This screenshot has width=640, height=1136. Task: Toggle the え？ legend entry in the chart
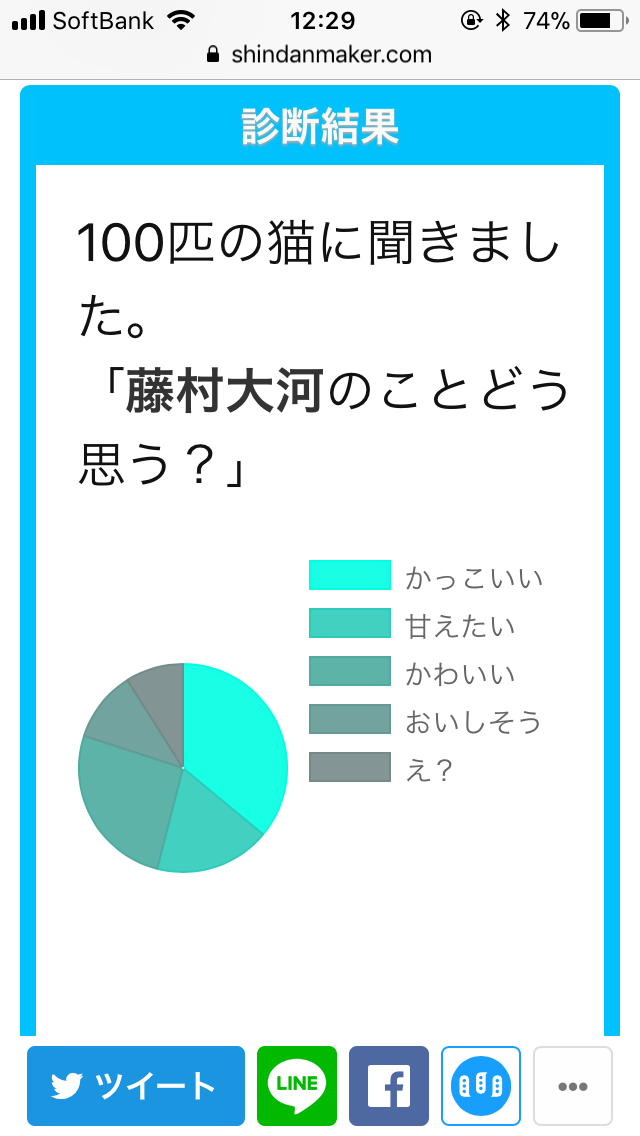382,769
